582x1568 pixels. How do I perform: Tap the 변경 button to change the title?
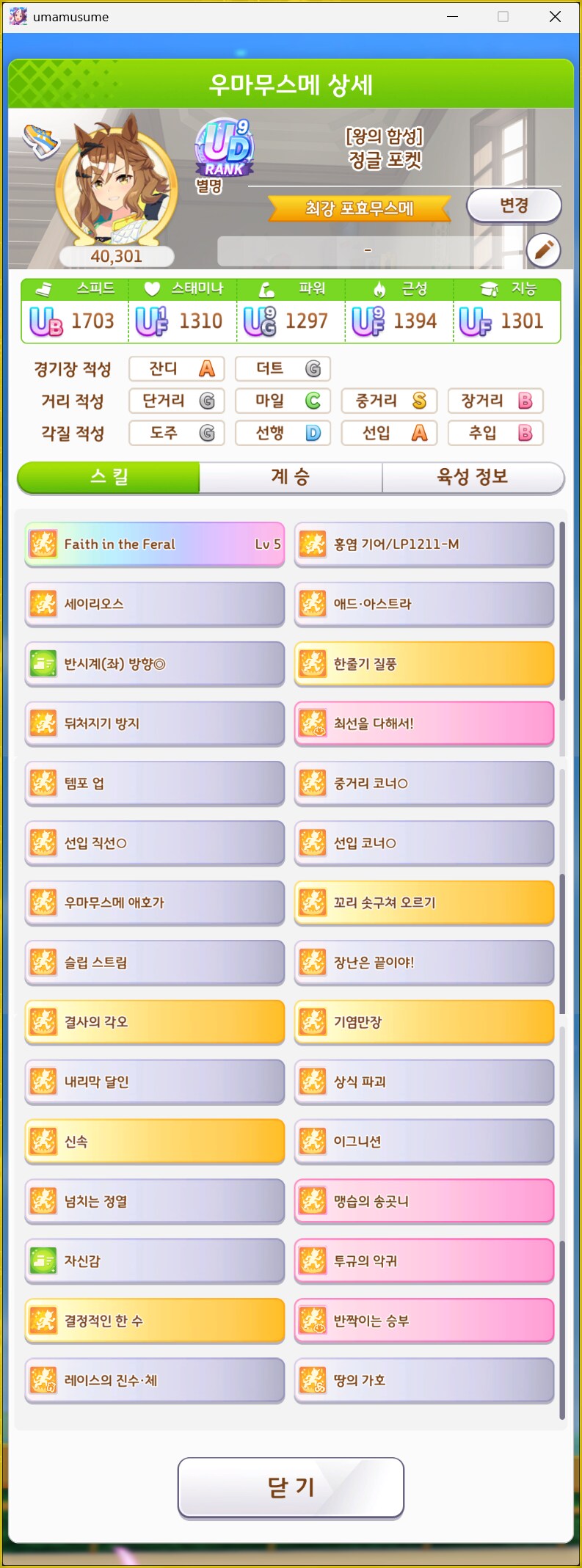tap(514, 205)
